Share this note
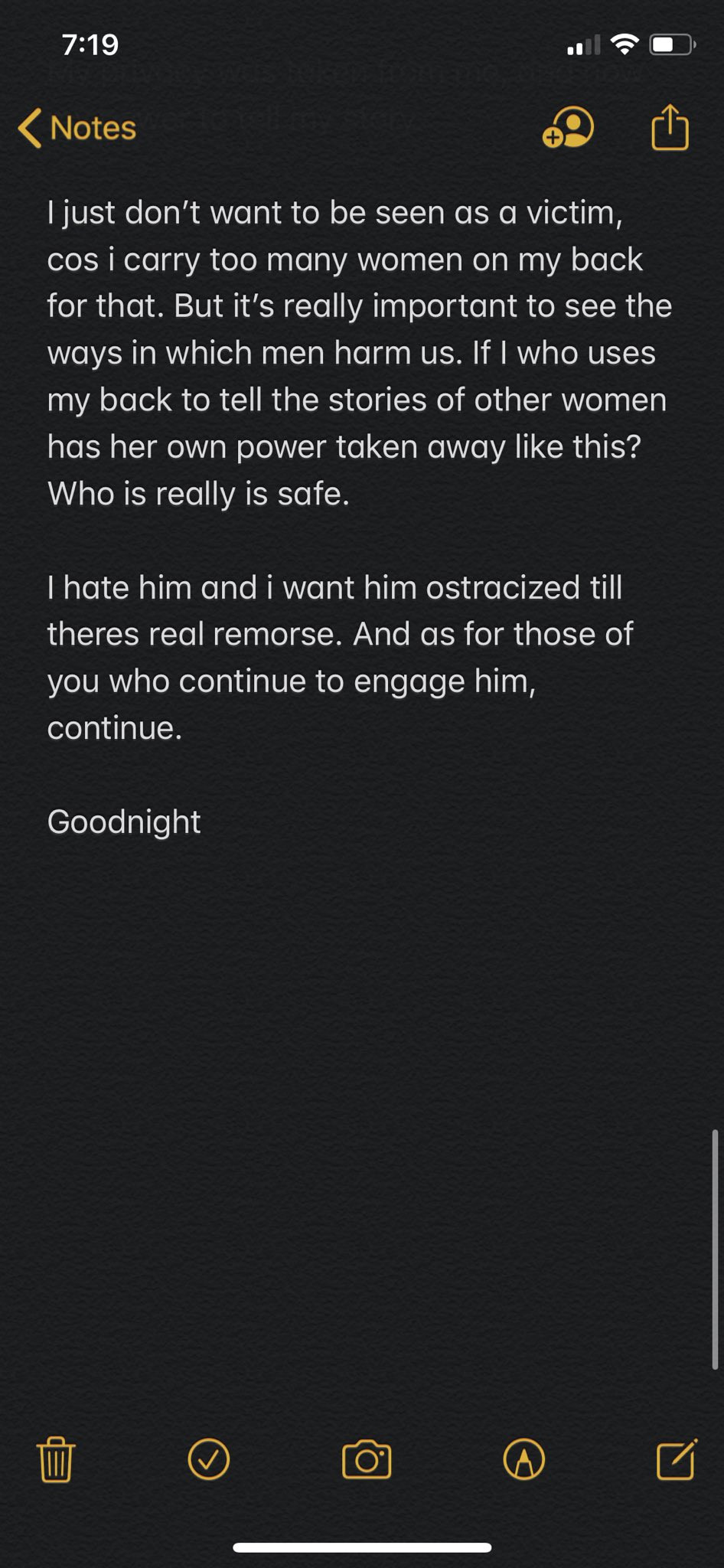 [x=670, y=127]
